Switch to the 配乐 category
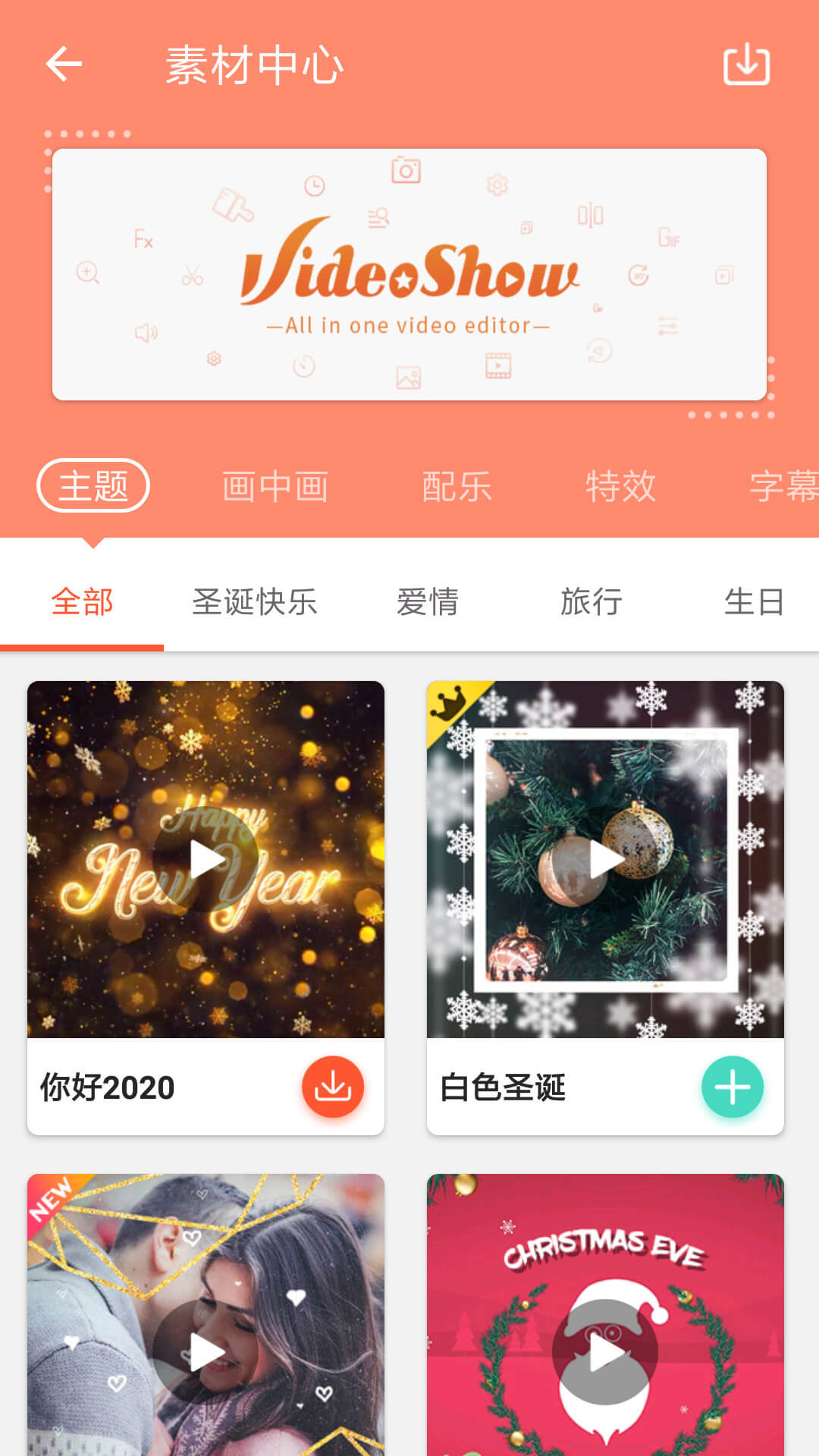This screenshot has width=819, height=1456. 457,486
